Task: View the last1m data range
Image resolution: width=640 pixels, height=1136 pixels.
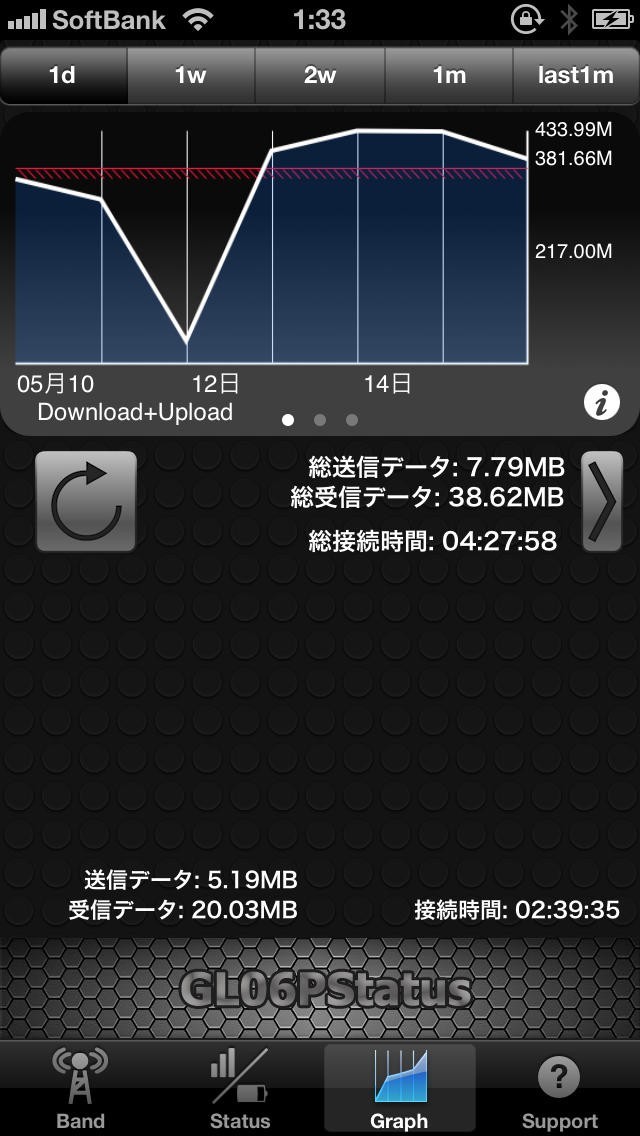Action: [x=576, y=75]
